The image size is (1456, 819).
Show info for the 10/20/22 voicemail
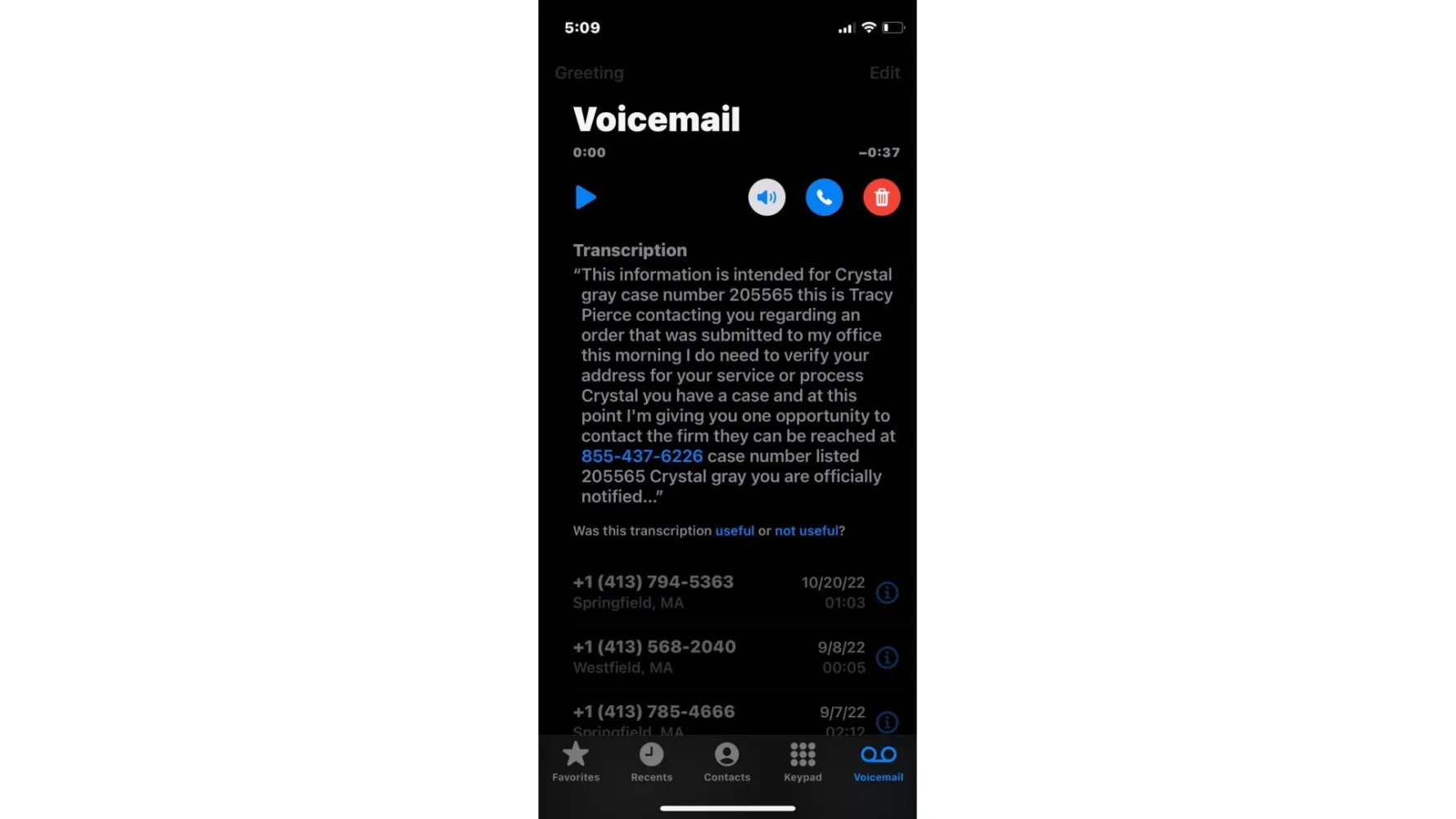(887, 592)
